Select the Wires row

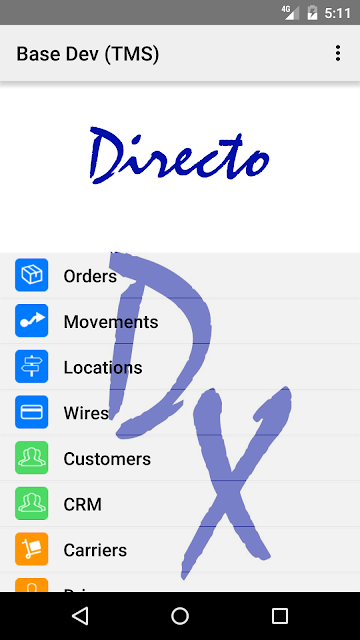tap(180, 413)
